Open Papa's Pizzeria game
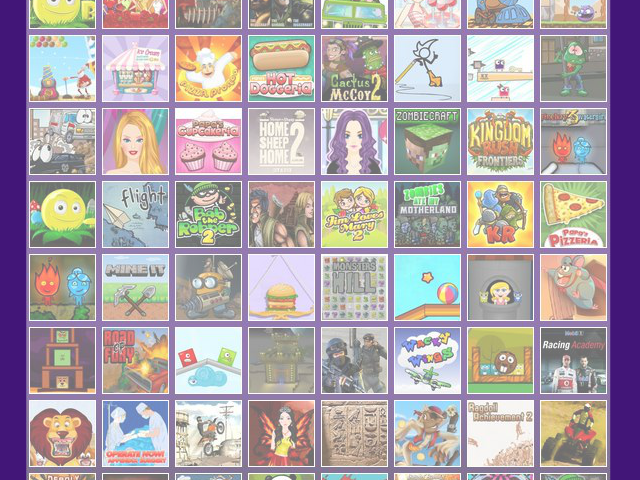This screenshot has width=640, height=480. pos(573,214)
